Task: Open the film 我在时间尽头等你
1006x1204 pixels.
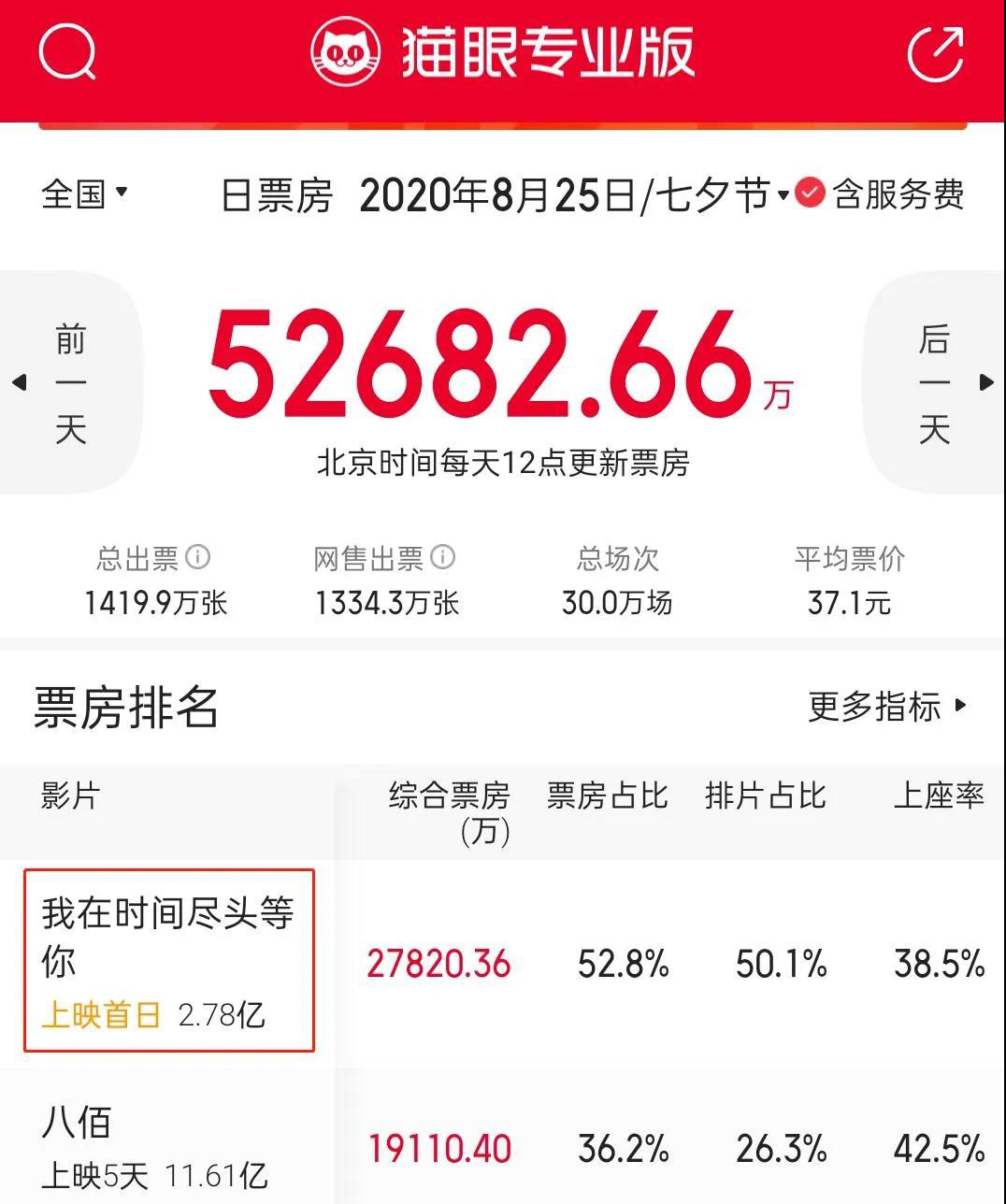Action: coord(168,960)
